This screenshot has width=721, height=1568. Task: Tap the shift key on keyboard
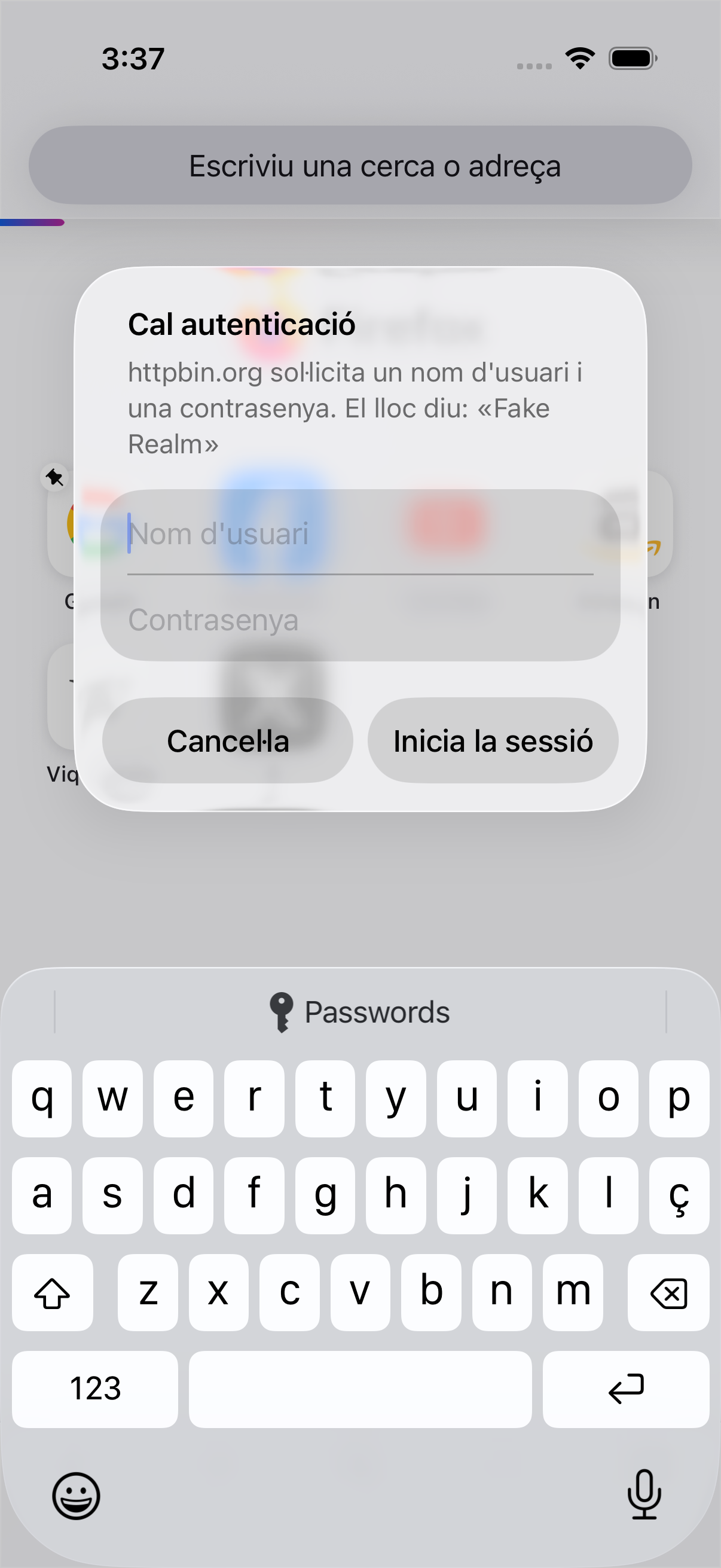pyautogui.click(x=53, y=1292)
